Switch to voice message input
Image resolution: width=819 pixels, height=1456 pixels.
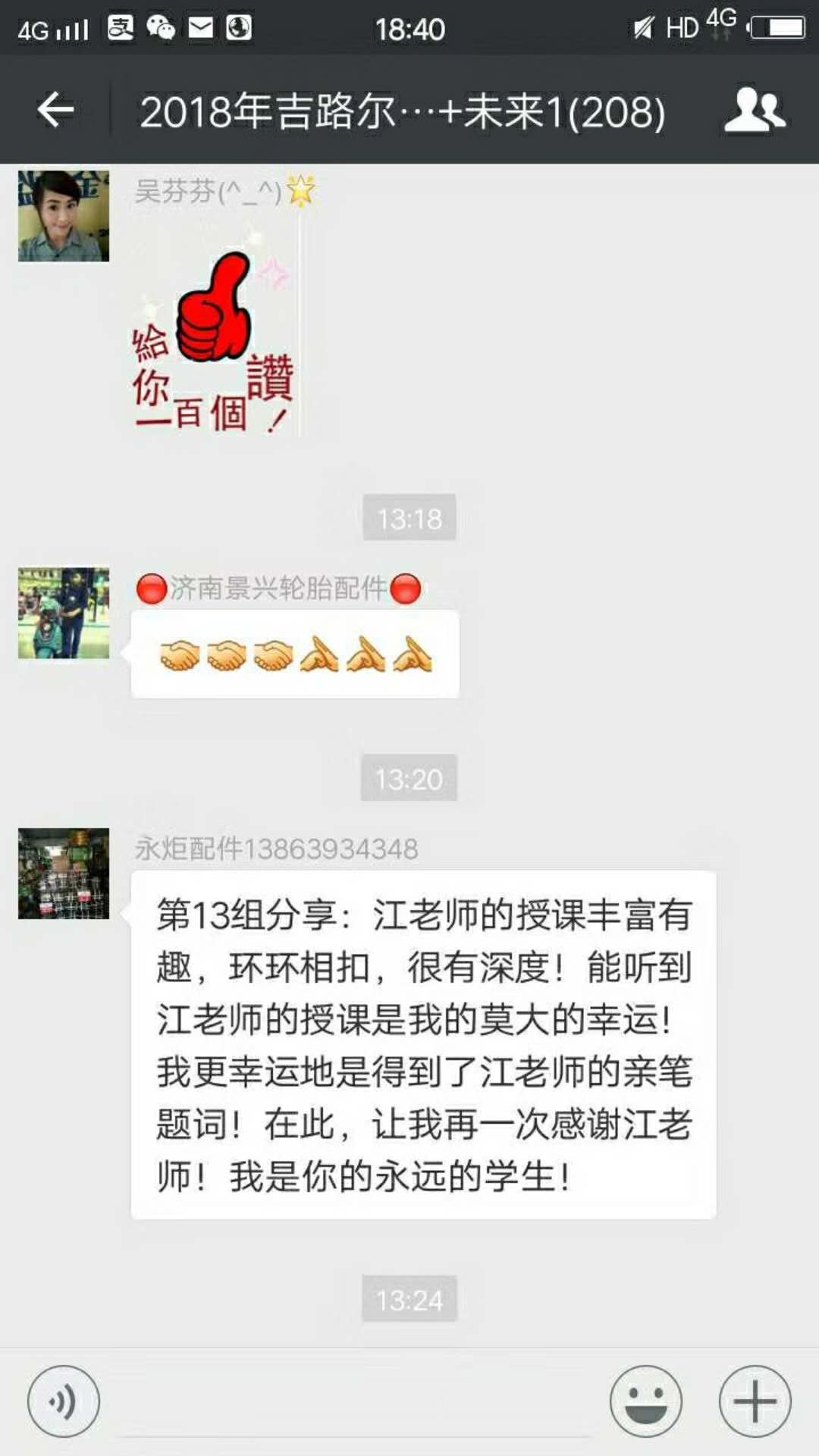pos(64,1401)
